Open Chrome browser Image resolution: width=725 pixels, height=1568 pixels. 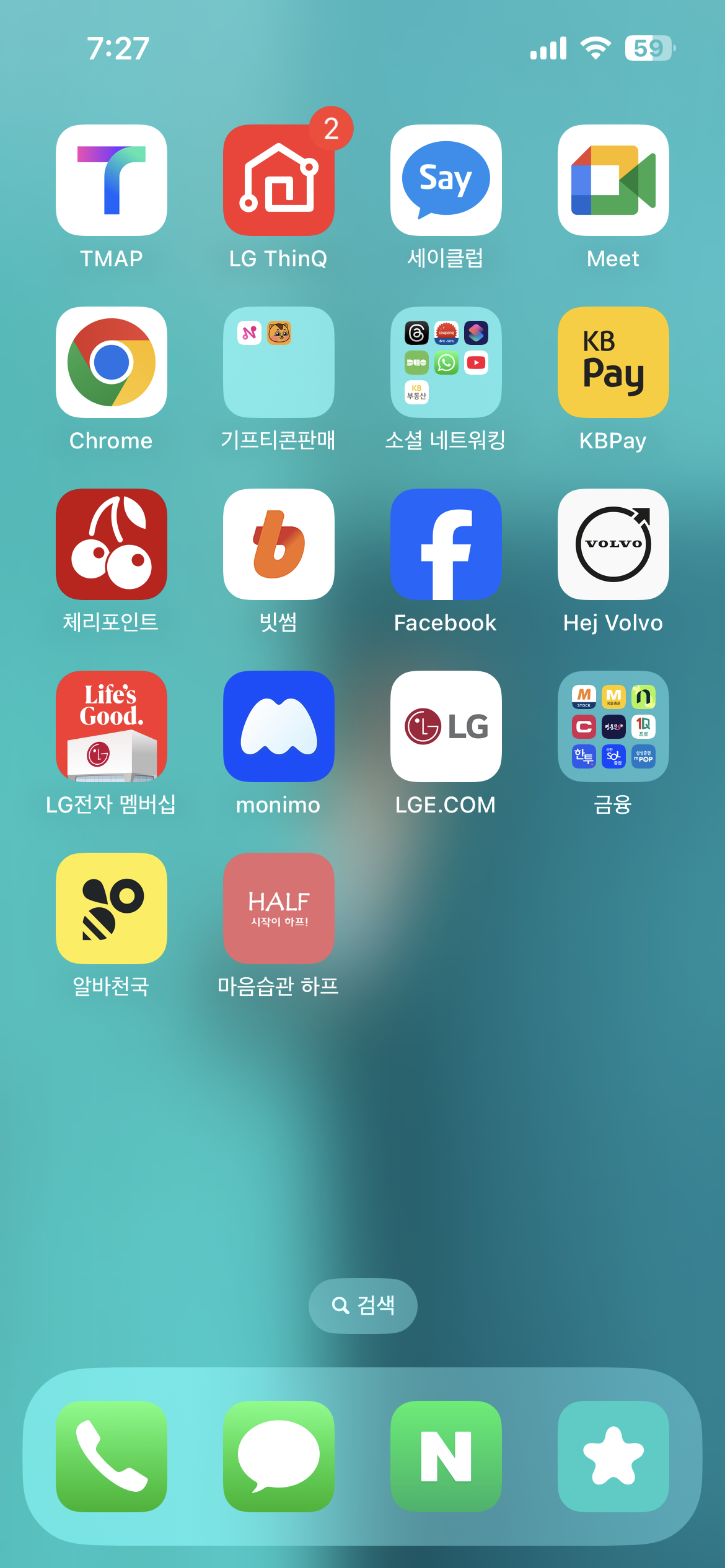click(112, 362)
